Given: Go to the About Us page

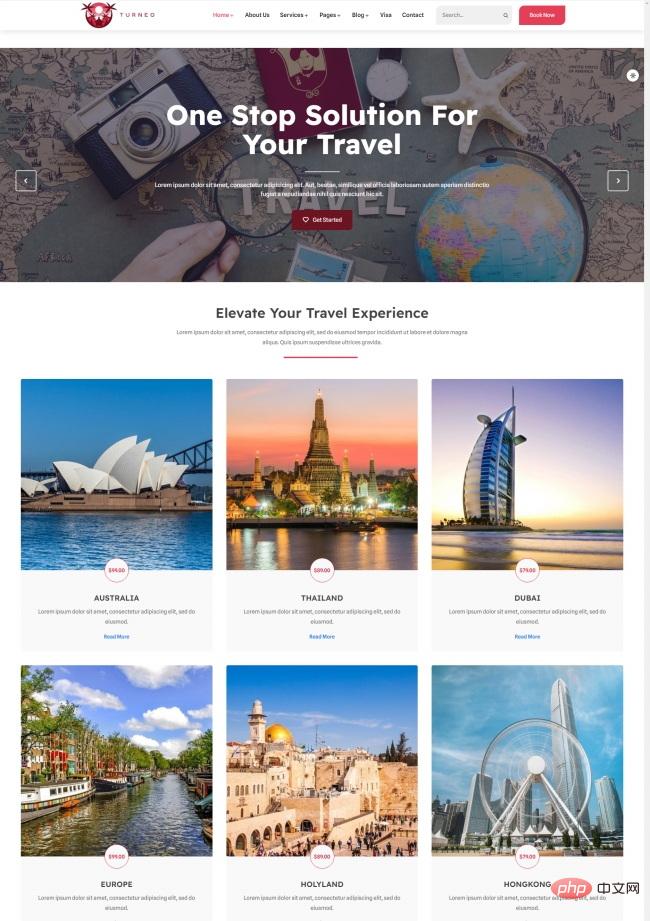Looking at the screenshot, I should [257, 15].
